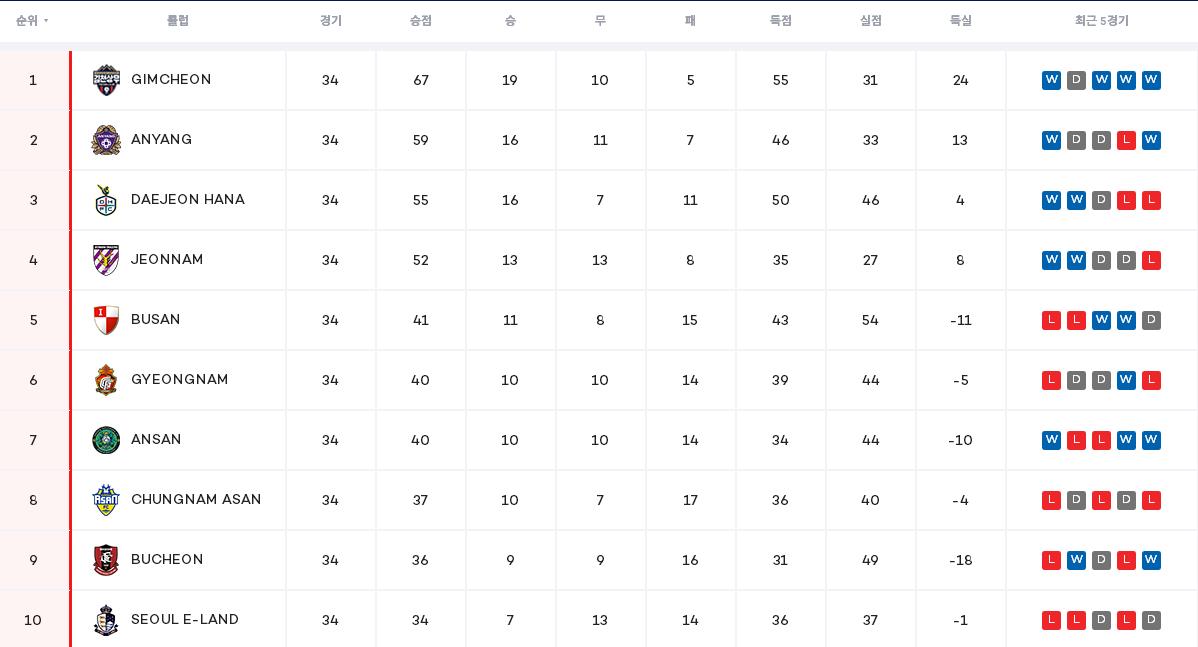Open the CHUNGNAM ASAN club row
Viewport: 1198px width, 647px height.
coord(195,500)
